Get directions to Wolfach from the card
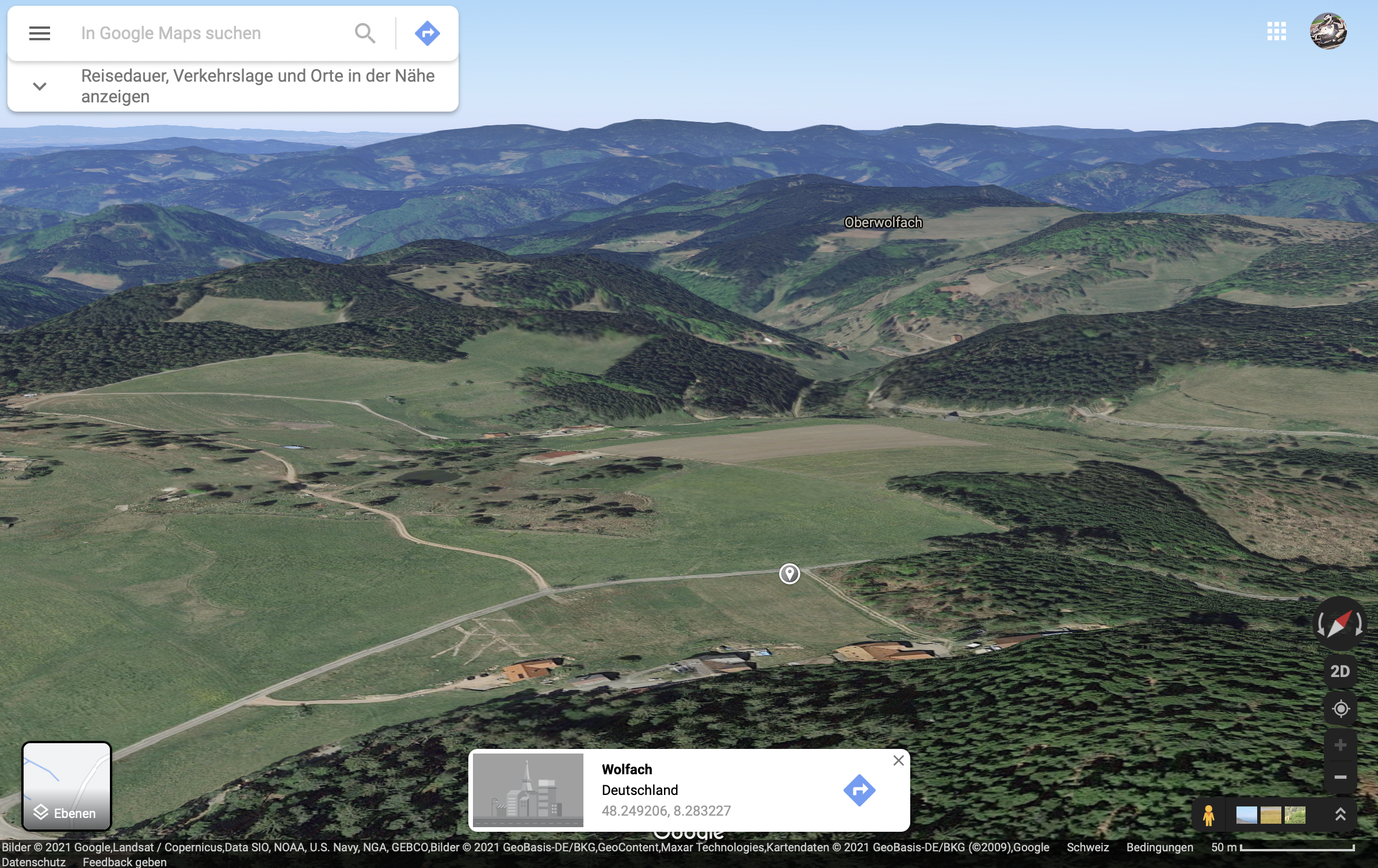The width and height of the screenshot is (1378, 868). [859, 790]
